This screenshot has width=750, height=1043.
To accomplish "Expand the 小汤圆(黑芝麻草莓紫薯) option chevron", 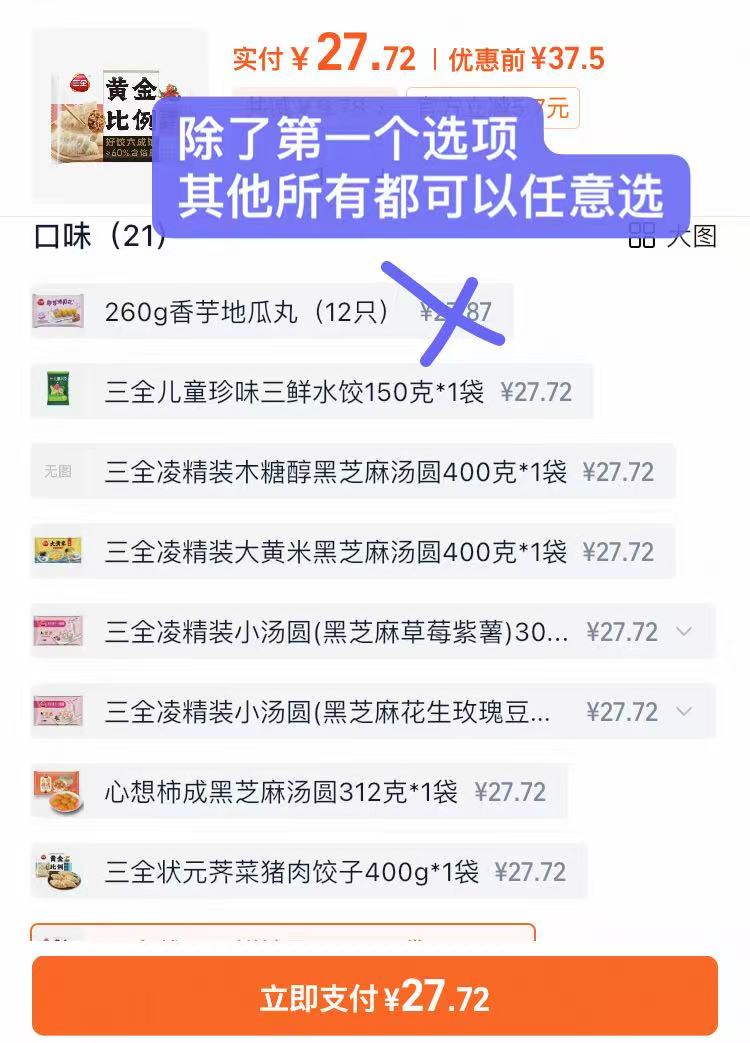I will tap(682, 631).
